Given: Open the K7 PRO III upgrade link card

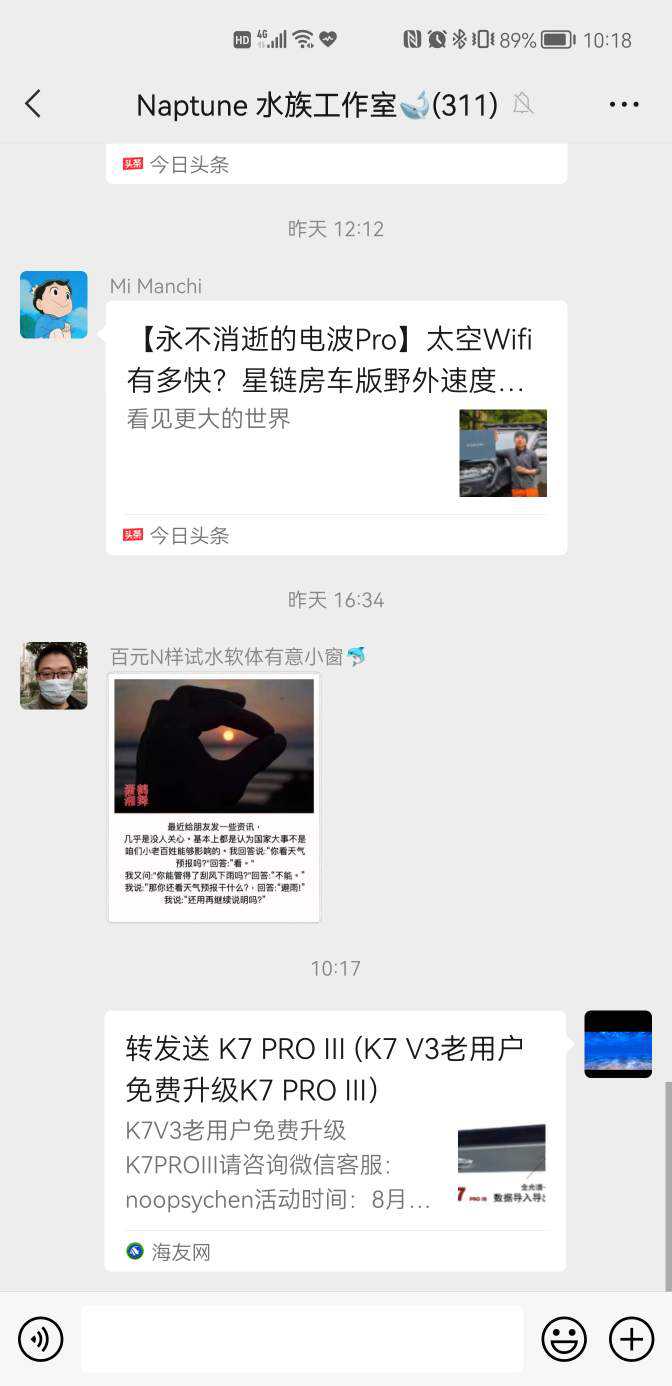Looking at the screenshot, I should click(x=334, y=1140).
